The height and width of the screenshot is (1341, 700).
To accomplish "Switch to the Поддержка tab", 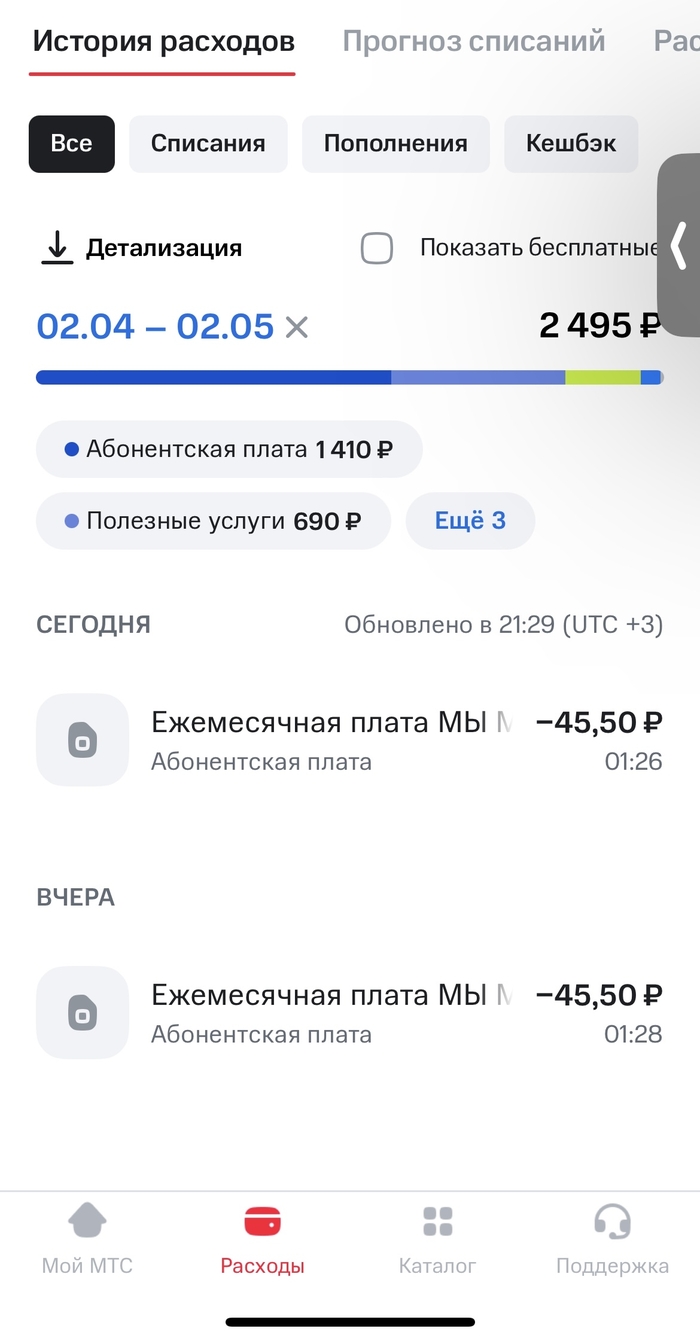I will (612, 1240).
